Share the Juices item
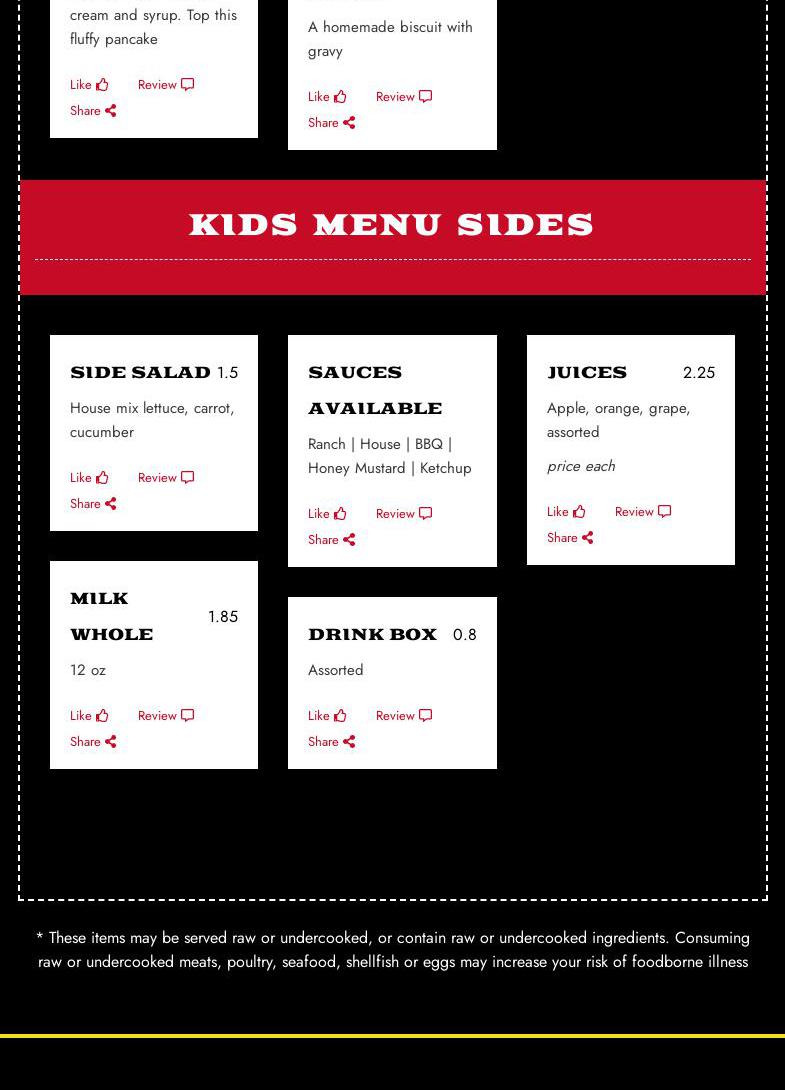The image size is (785, 1090). tap(570, 538)
